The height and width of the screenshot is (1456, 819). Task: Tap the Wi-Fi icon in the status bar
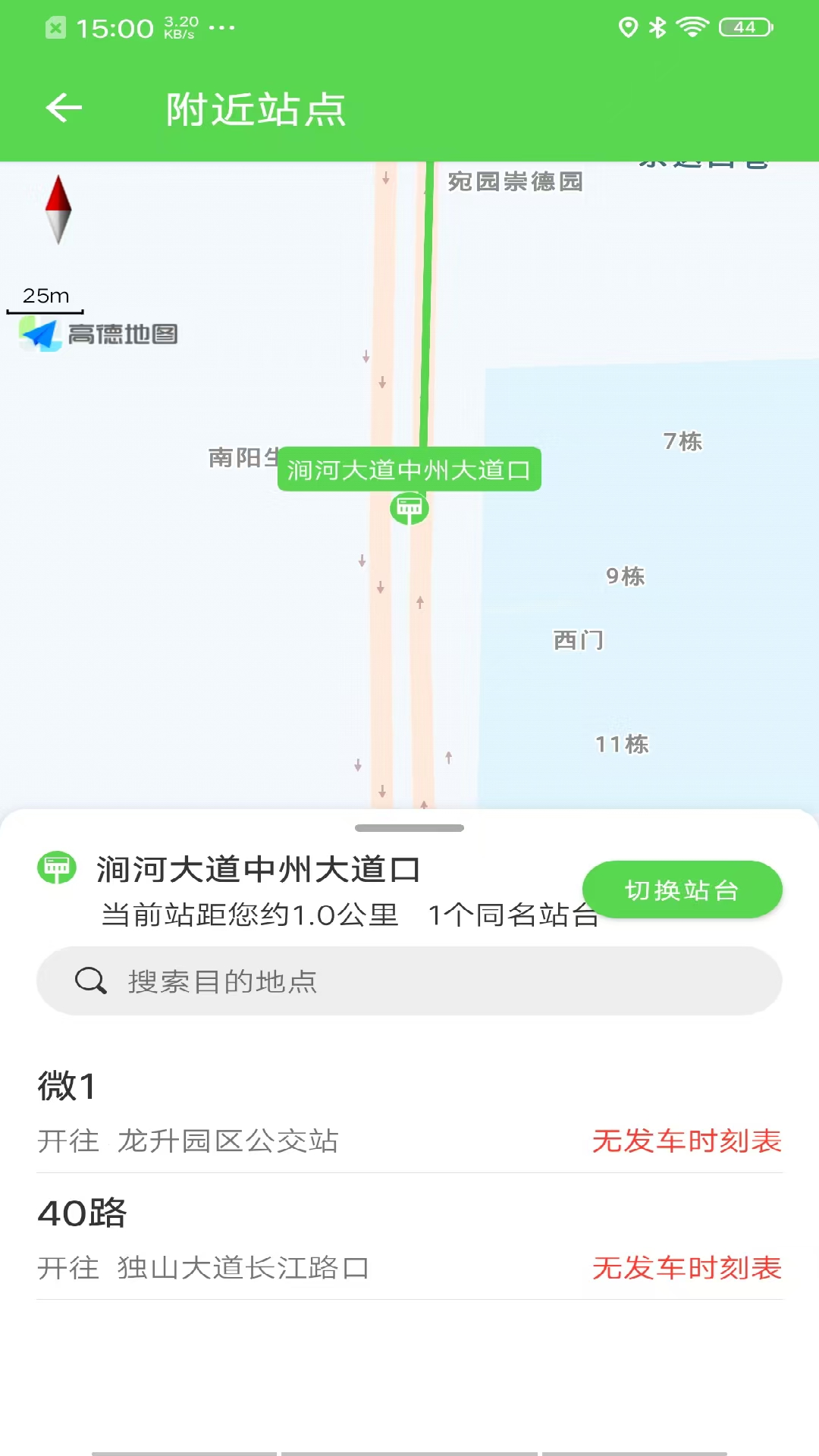click(691, 26)
